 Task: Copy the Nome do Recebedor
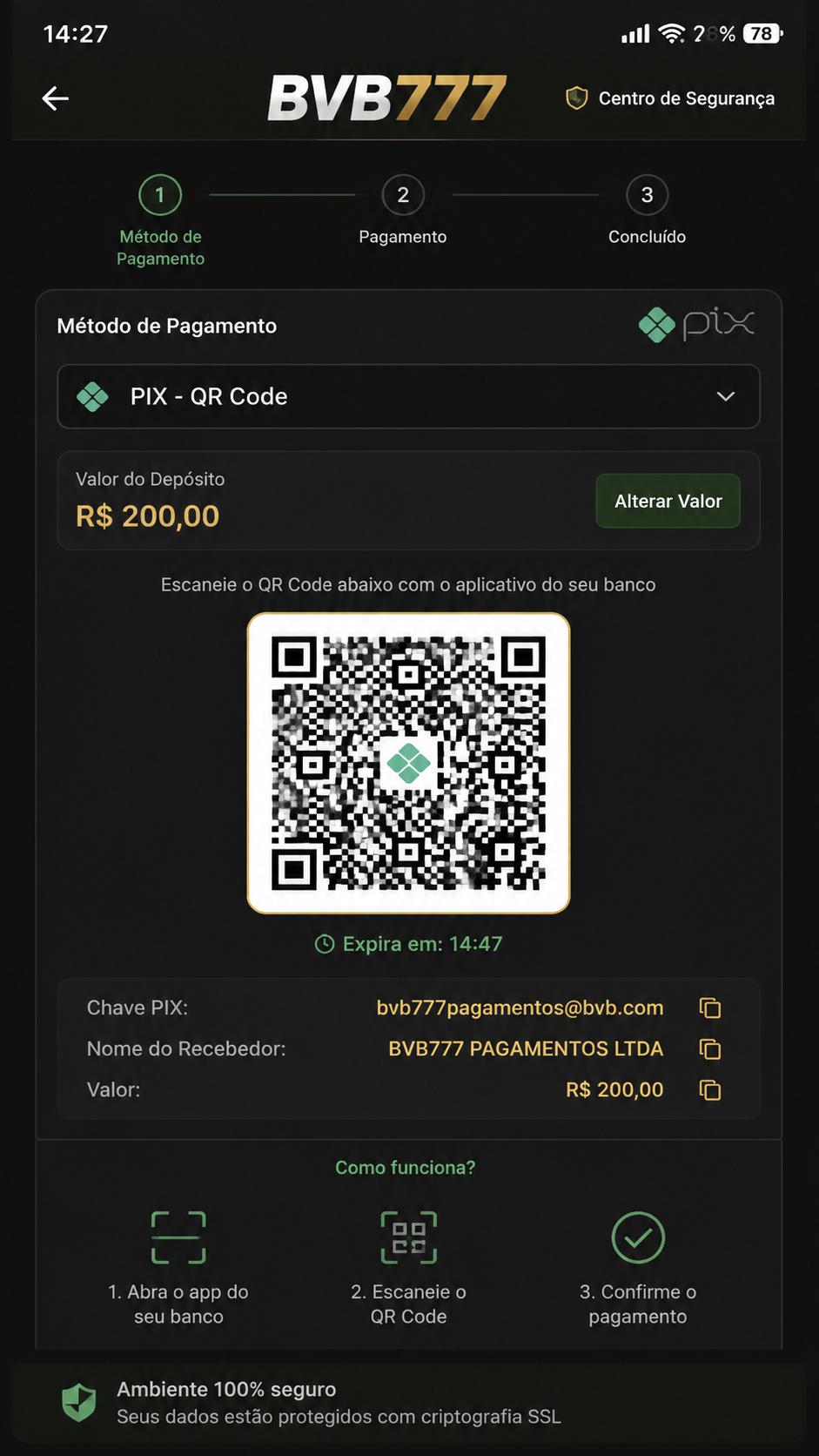[x=710, y=1048]
